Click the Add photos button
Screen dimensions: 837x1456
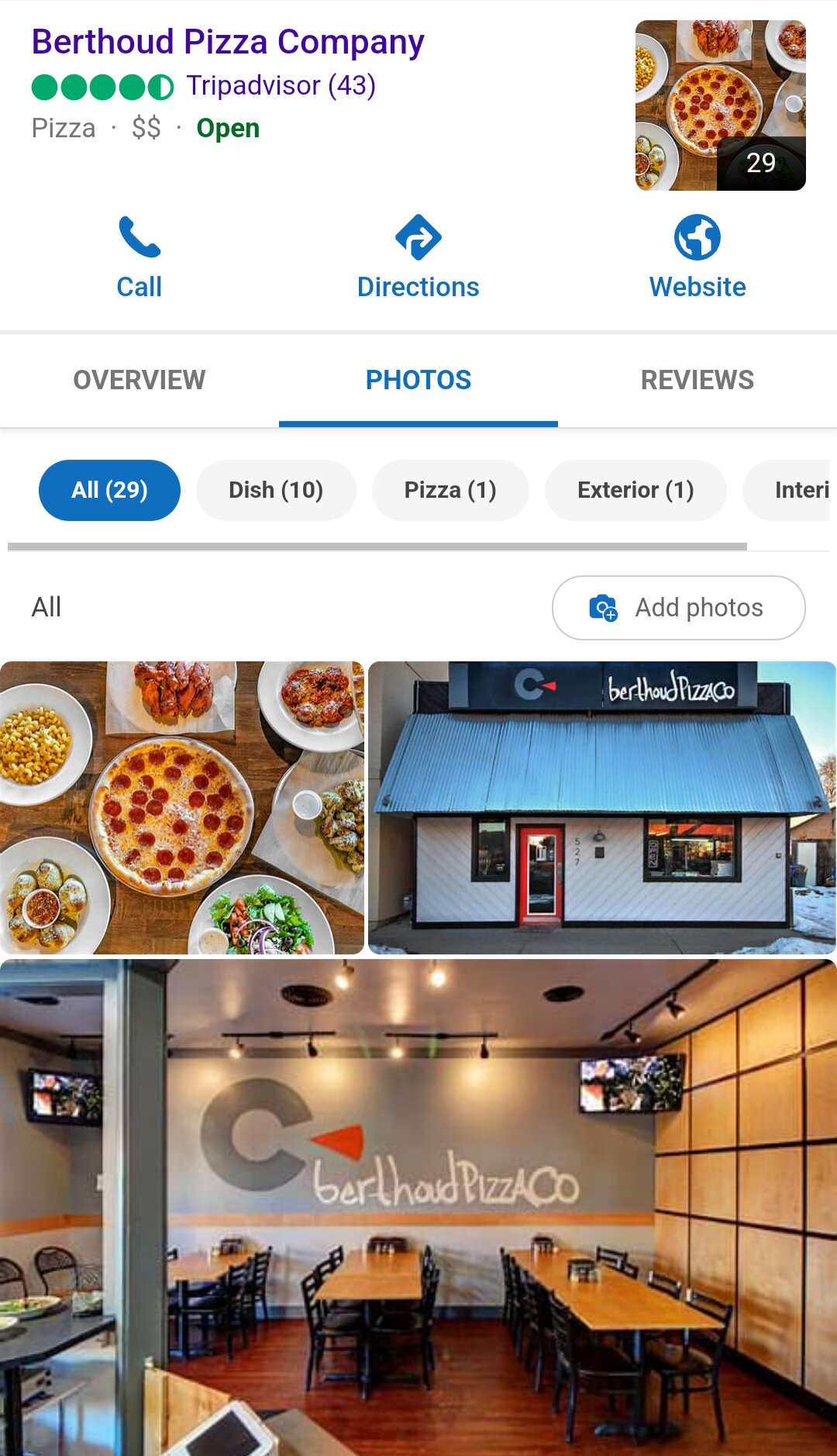[x=678, y=608]
